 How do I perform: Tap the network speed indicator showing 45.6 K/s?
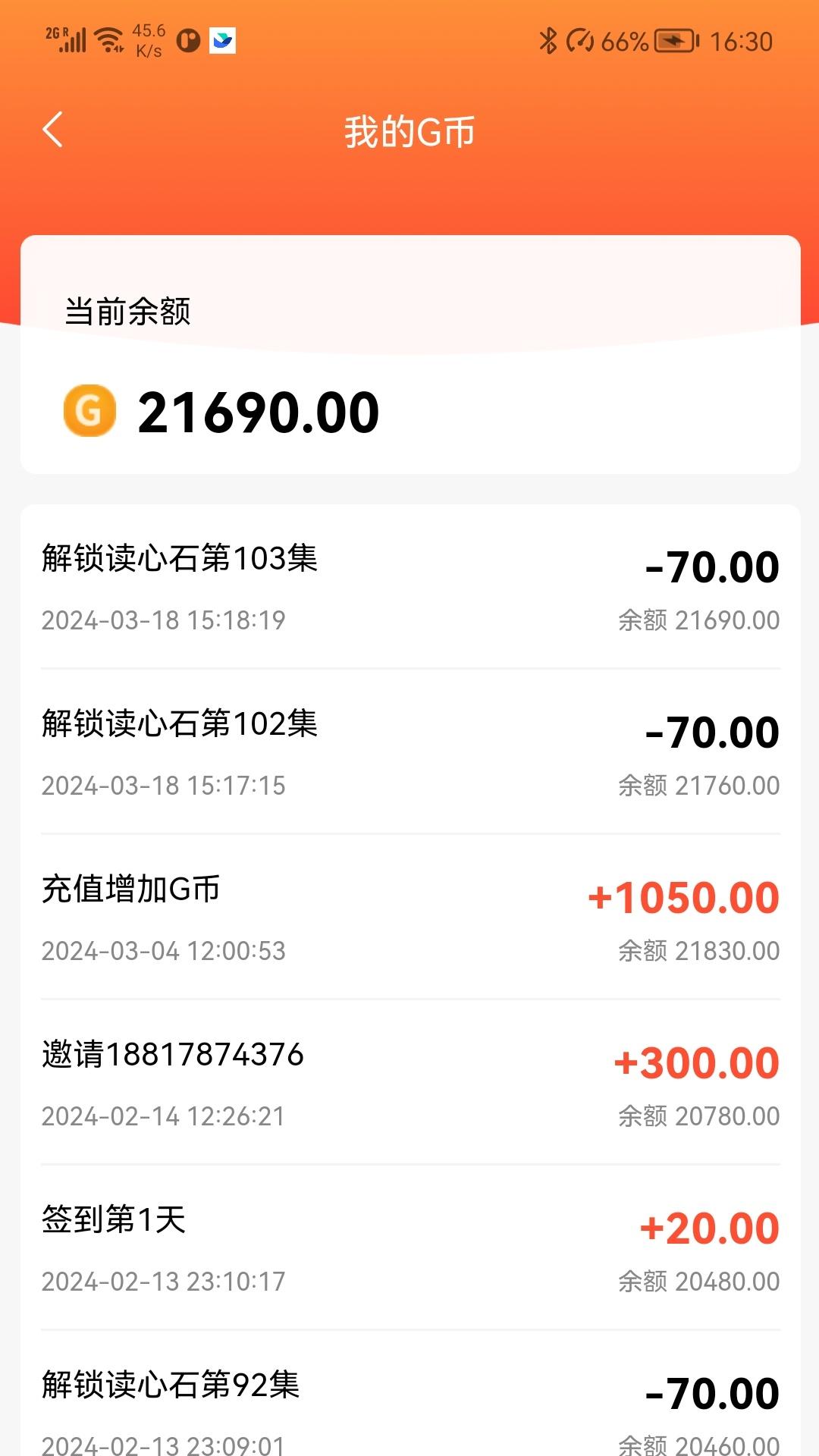(151, 39)
